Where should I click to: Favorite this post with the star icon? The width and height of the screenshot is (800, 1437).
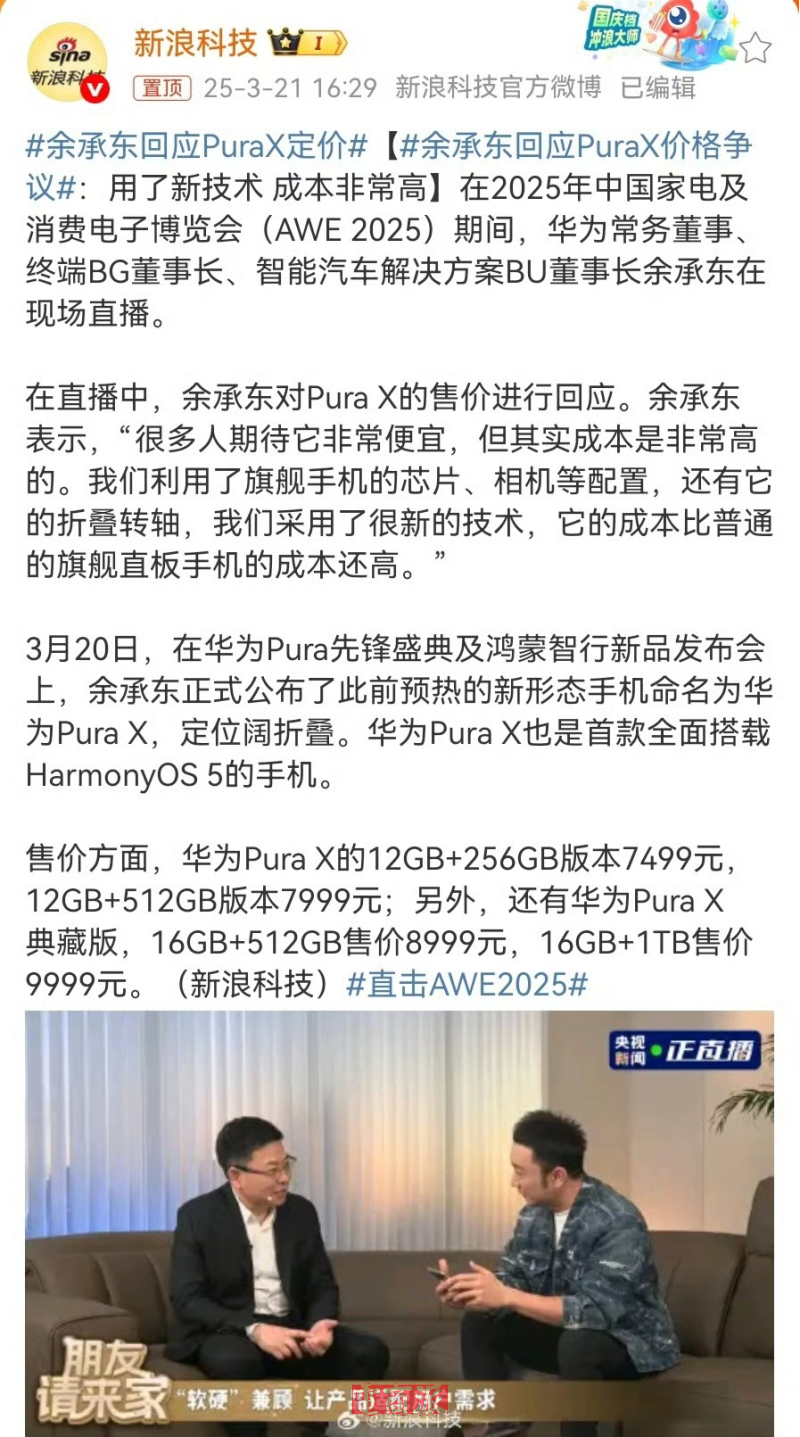pos(757,48)
